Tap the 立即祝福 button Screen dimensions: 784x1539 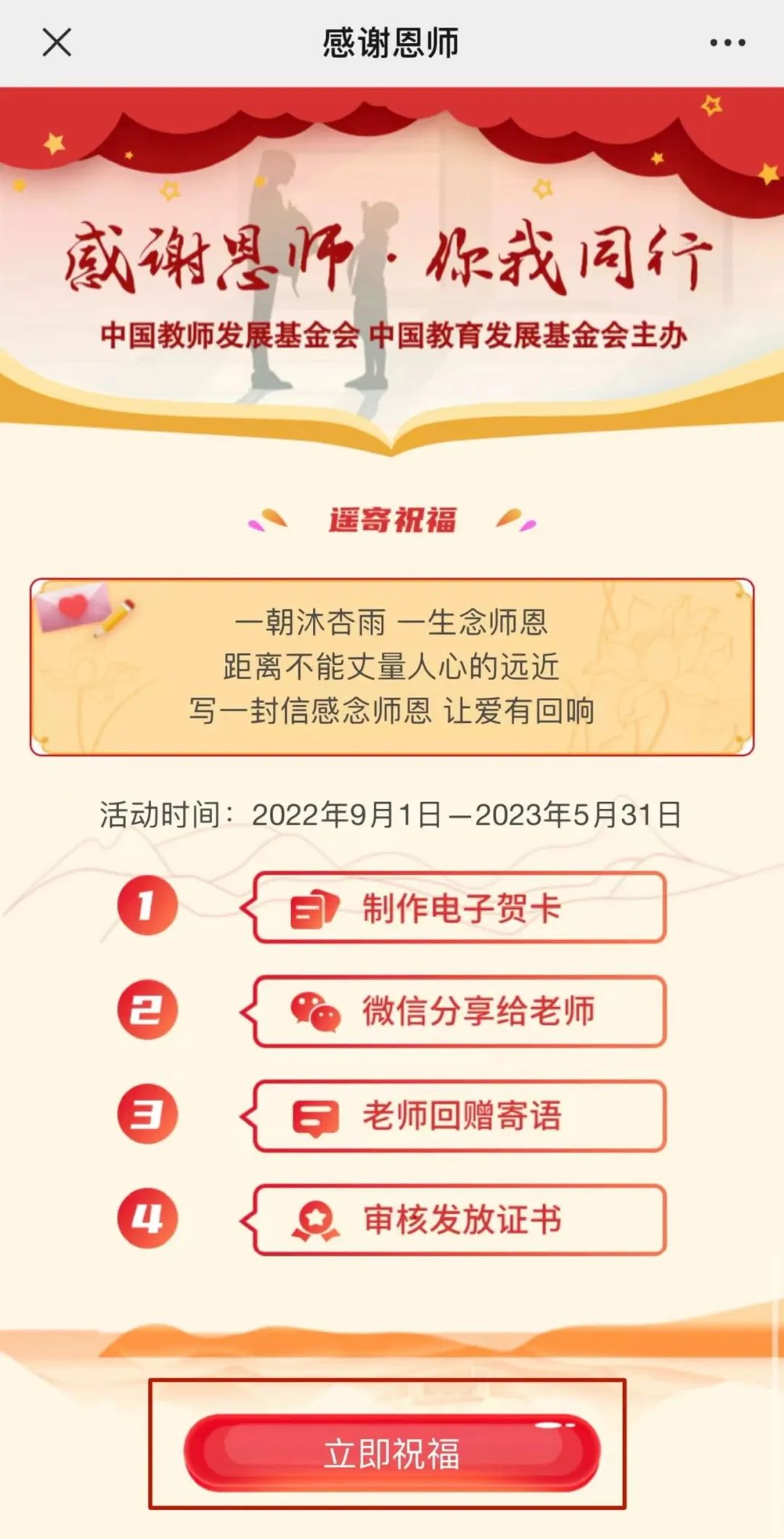(x=392, y=1453)
